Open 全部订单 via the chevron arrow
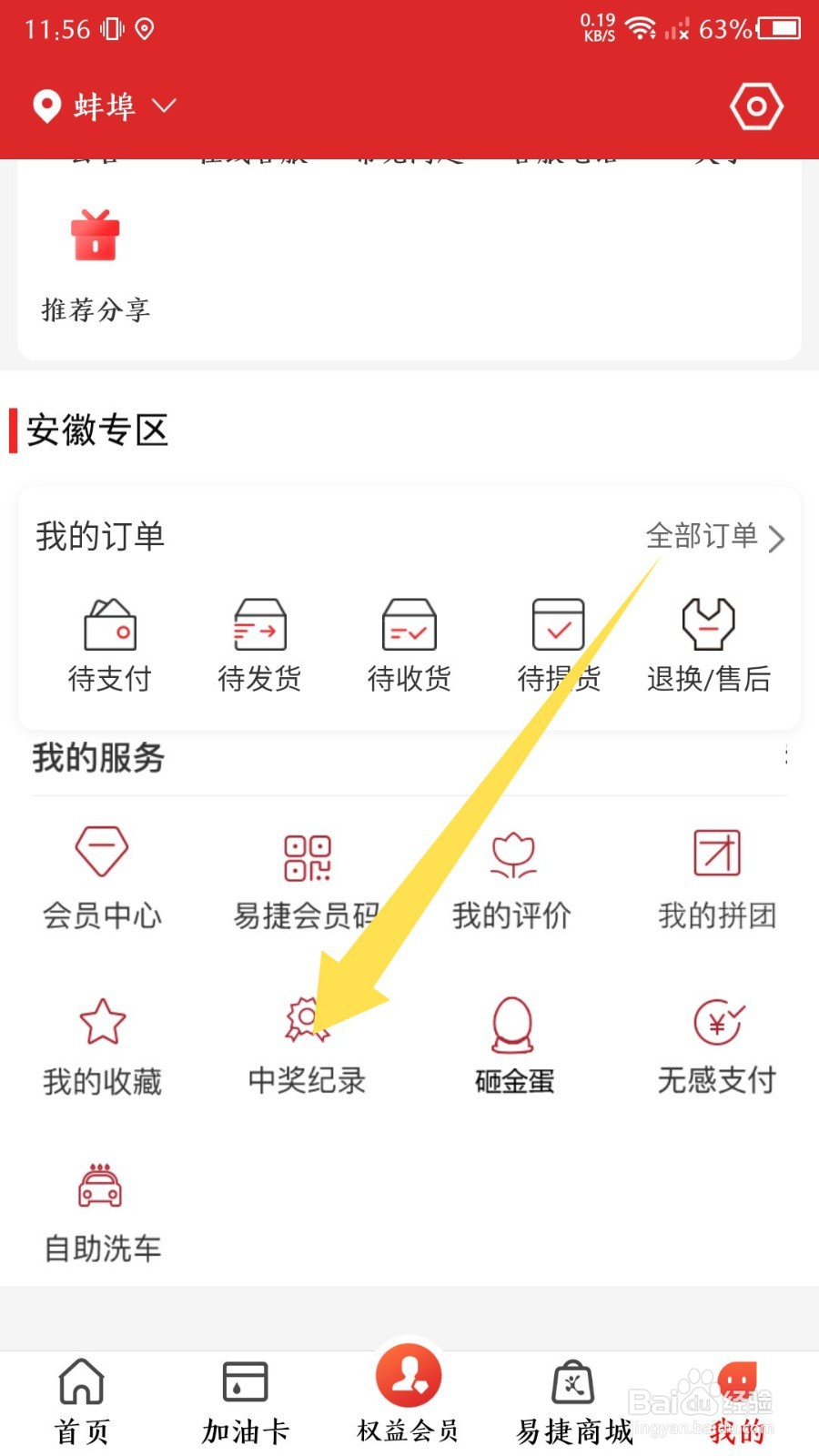Image resolution: width=819 pixels, height=1456 pixels. click(778, 539)
